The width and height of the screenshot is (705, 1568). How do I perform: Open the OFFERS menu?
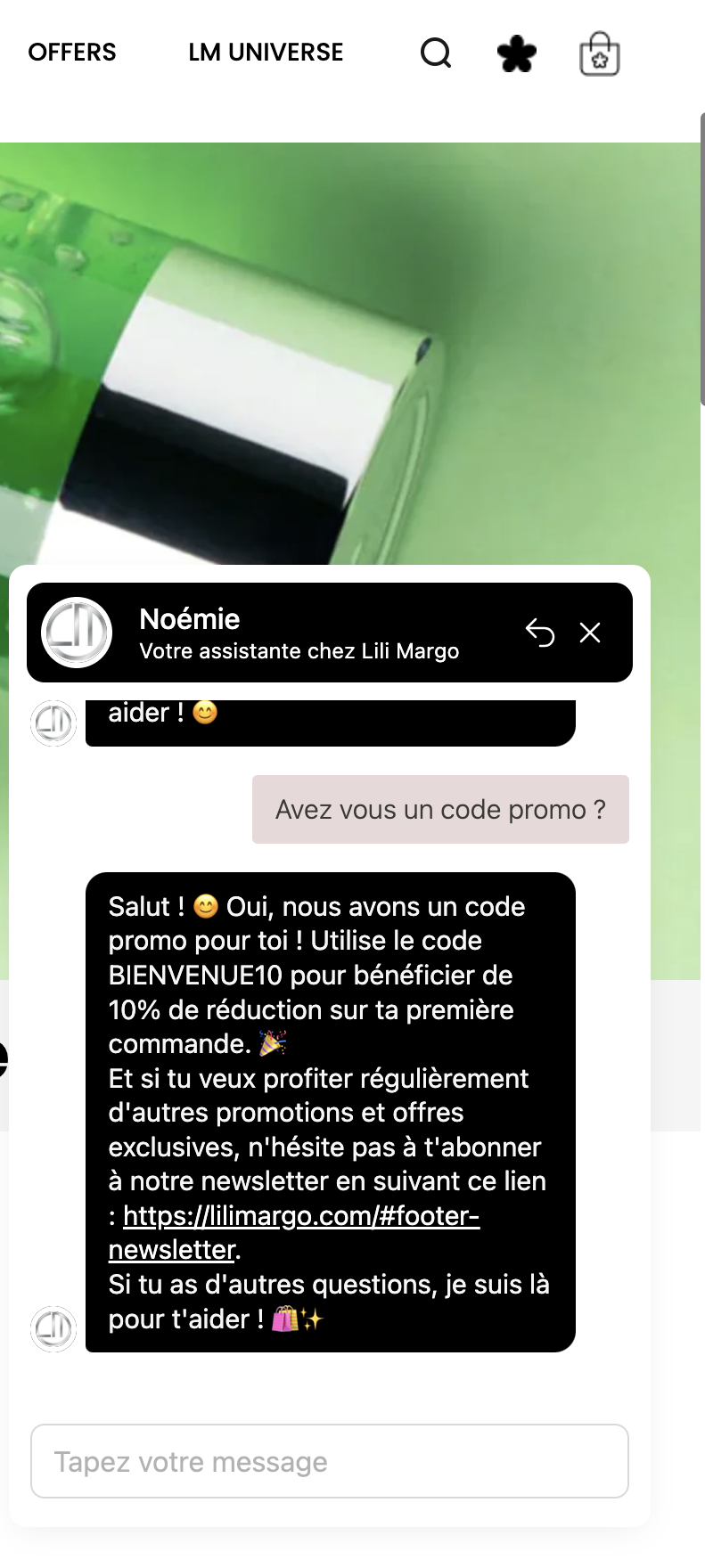tap(72, 53)
